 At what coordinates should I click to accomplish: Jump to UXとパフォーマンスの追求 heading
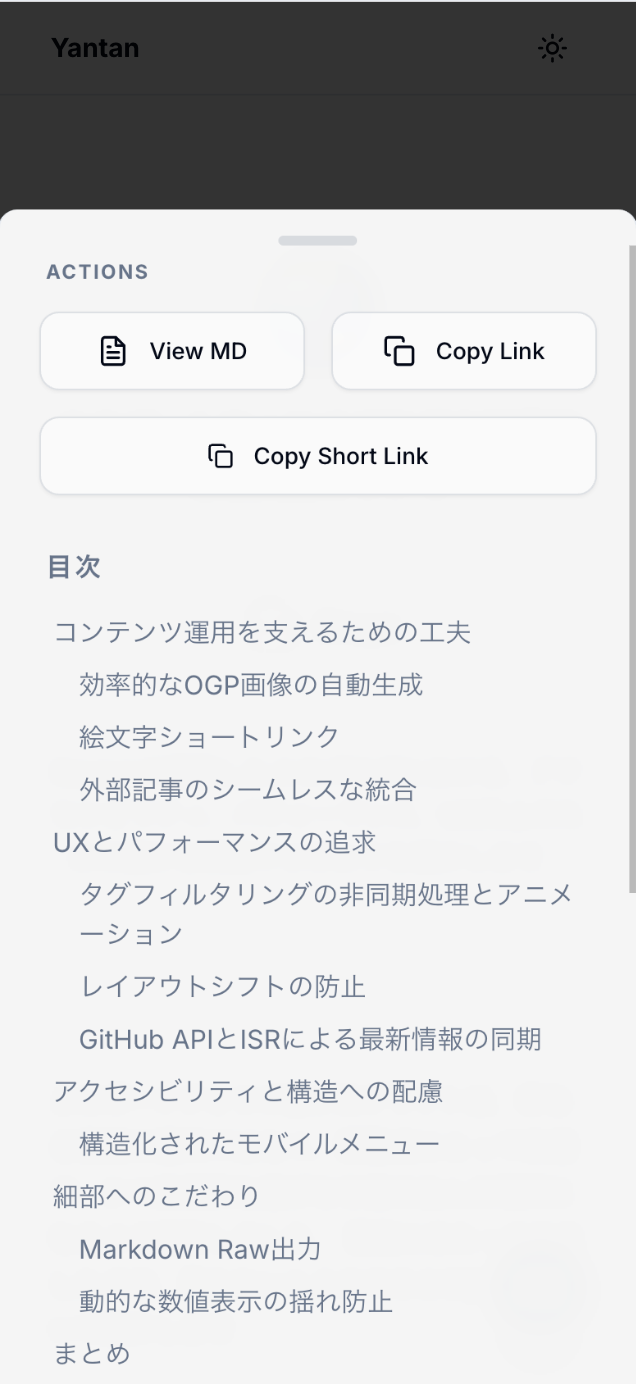coord(215,842)
